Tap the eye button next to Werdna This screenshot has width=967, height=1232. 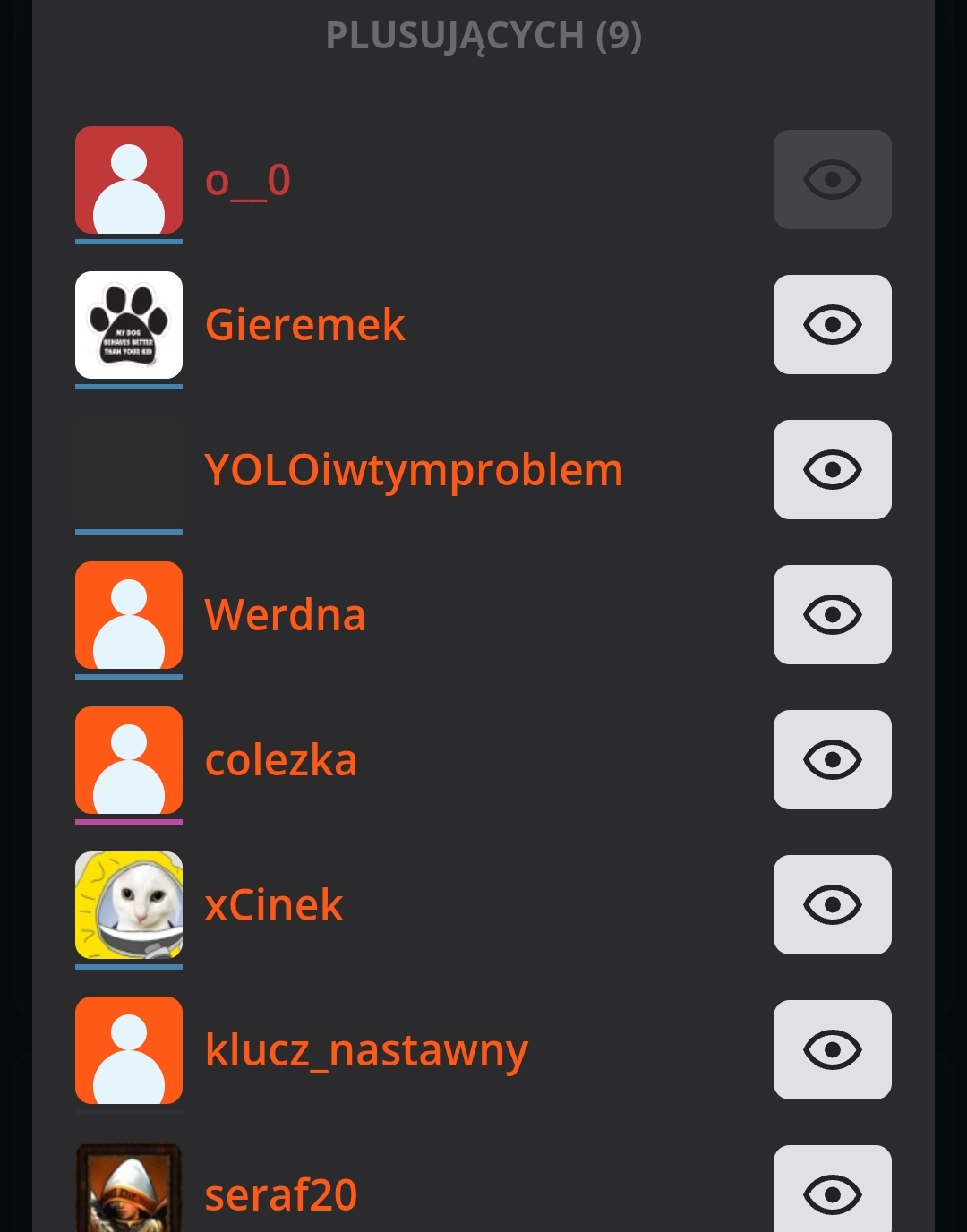coord(832,614)
